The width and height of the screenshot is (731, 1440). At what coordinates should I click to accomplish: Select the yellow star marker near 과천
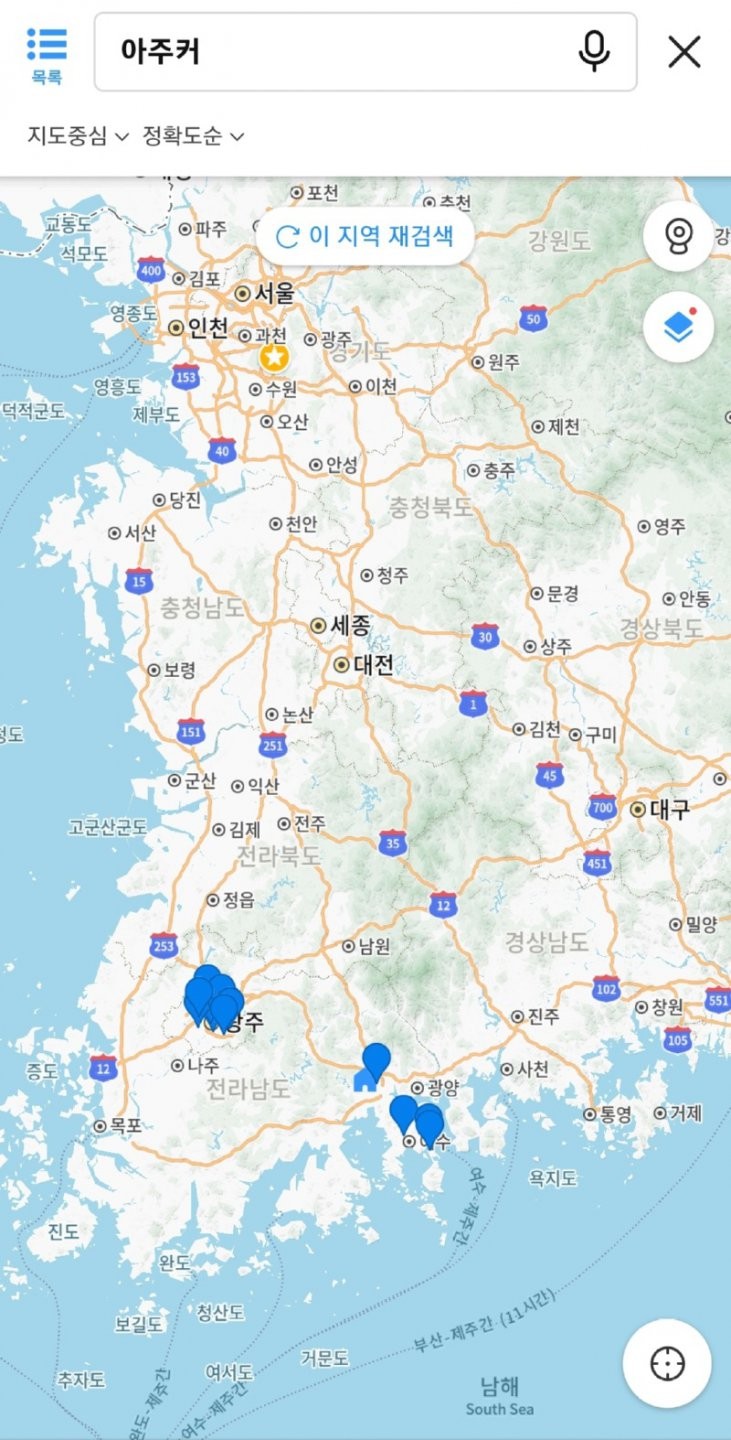coord(273,357)
